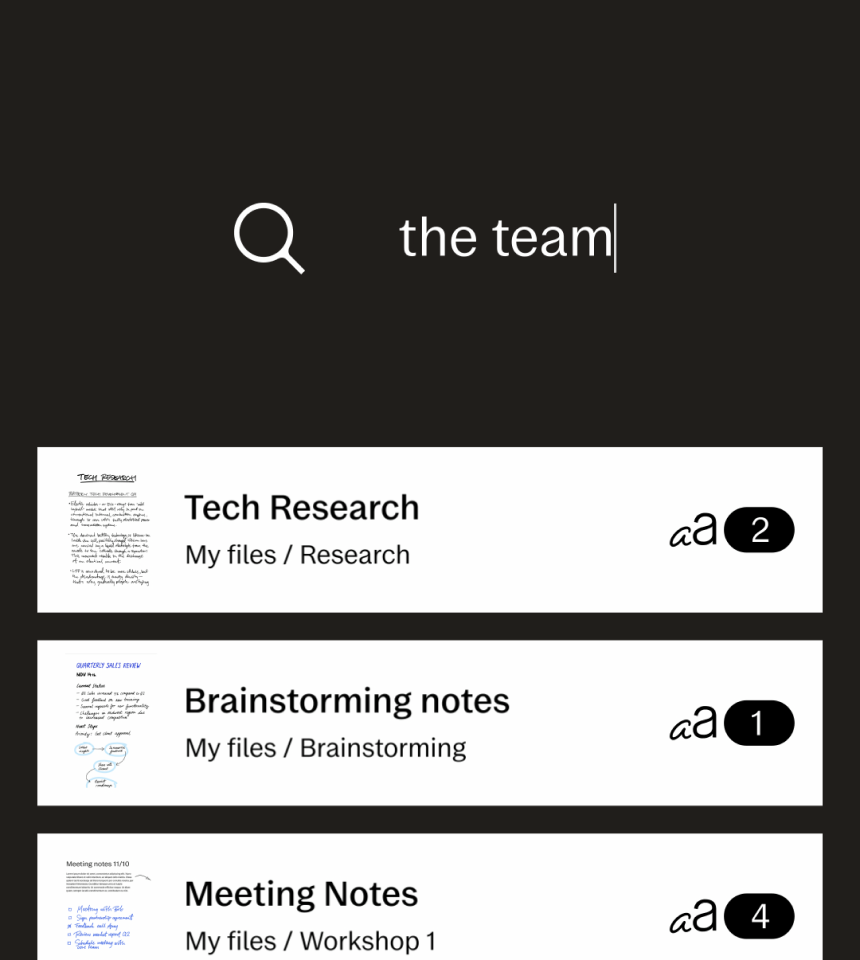This screenshot has height=960, width=860.
Task: Open the Brainstorming notes notebook
Action: click(347, 700)
